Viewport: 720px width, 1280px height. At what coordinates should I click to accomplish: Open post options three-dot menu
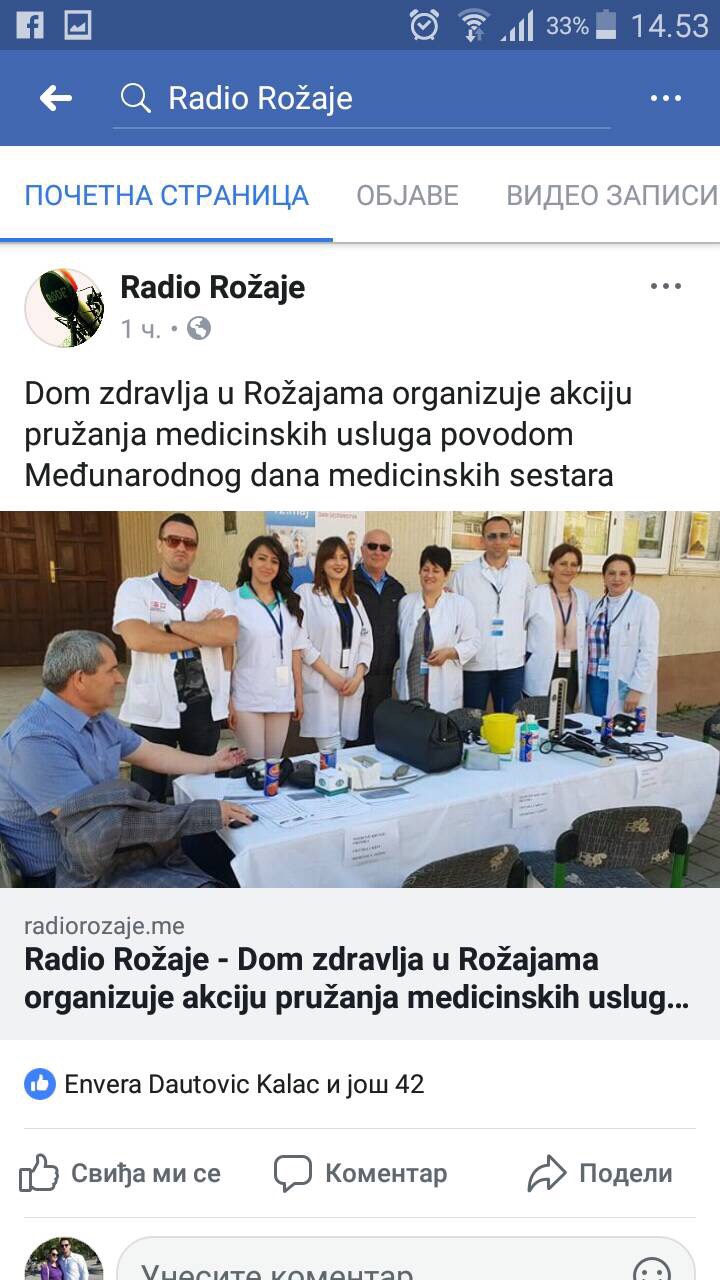point(665,287)
